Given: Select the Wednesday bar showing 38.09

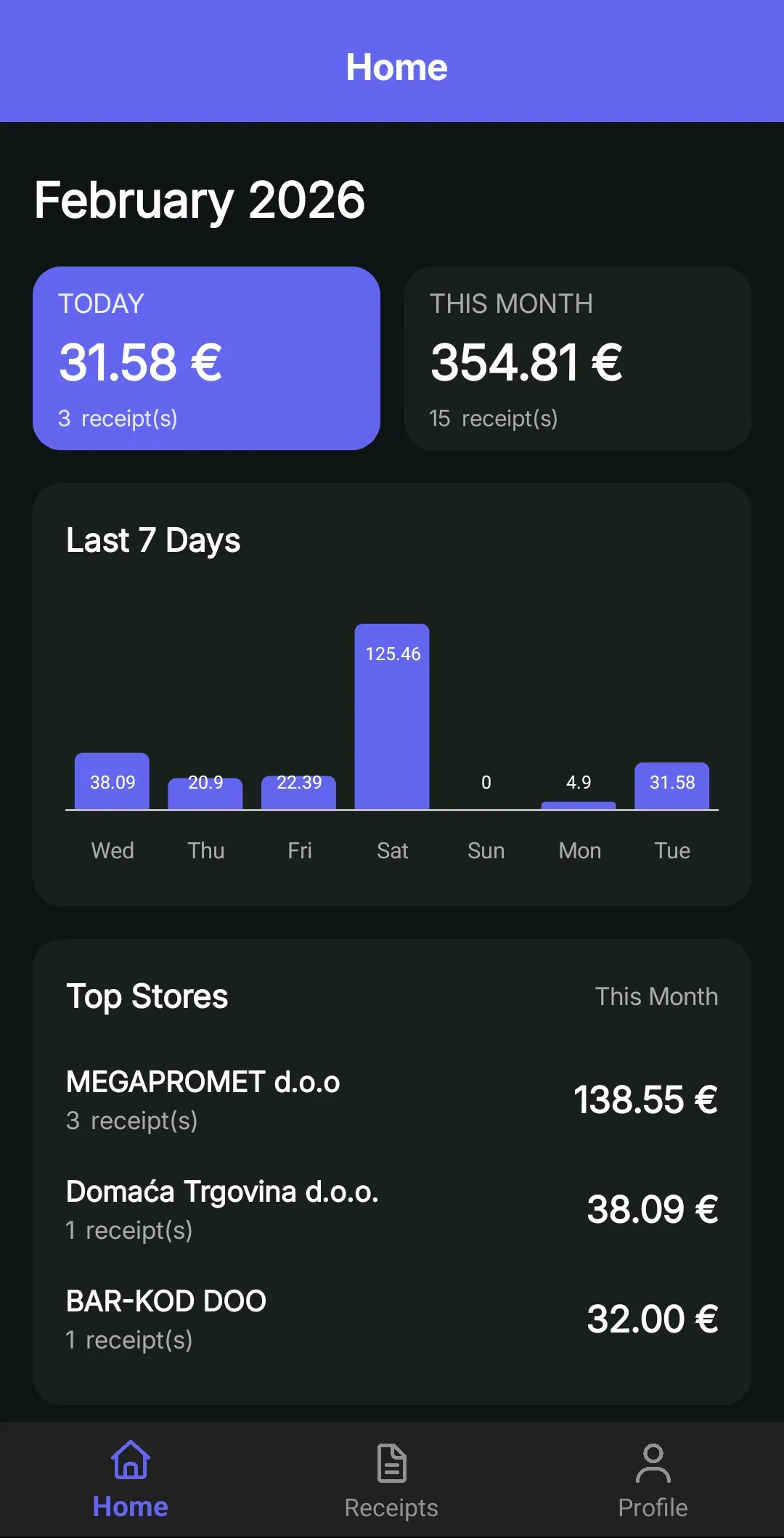Looking at the screenshot, I should pyautogui.click(x=112, y=784).
